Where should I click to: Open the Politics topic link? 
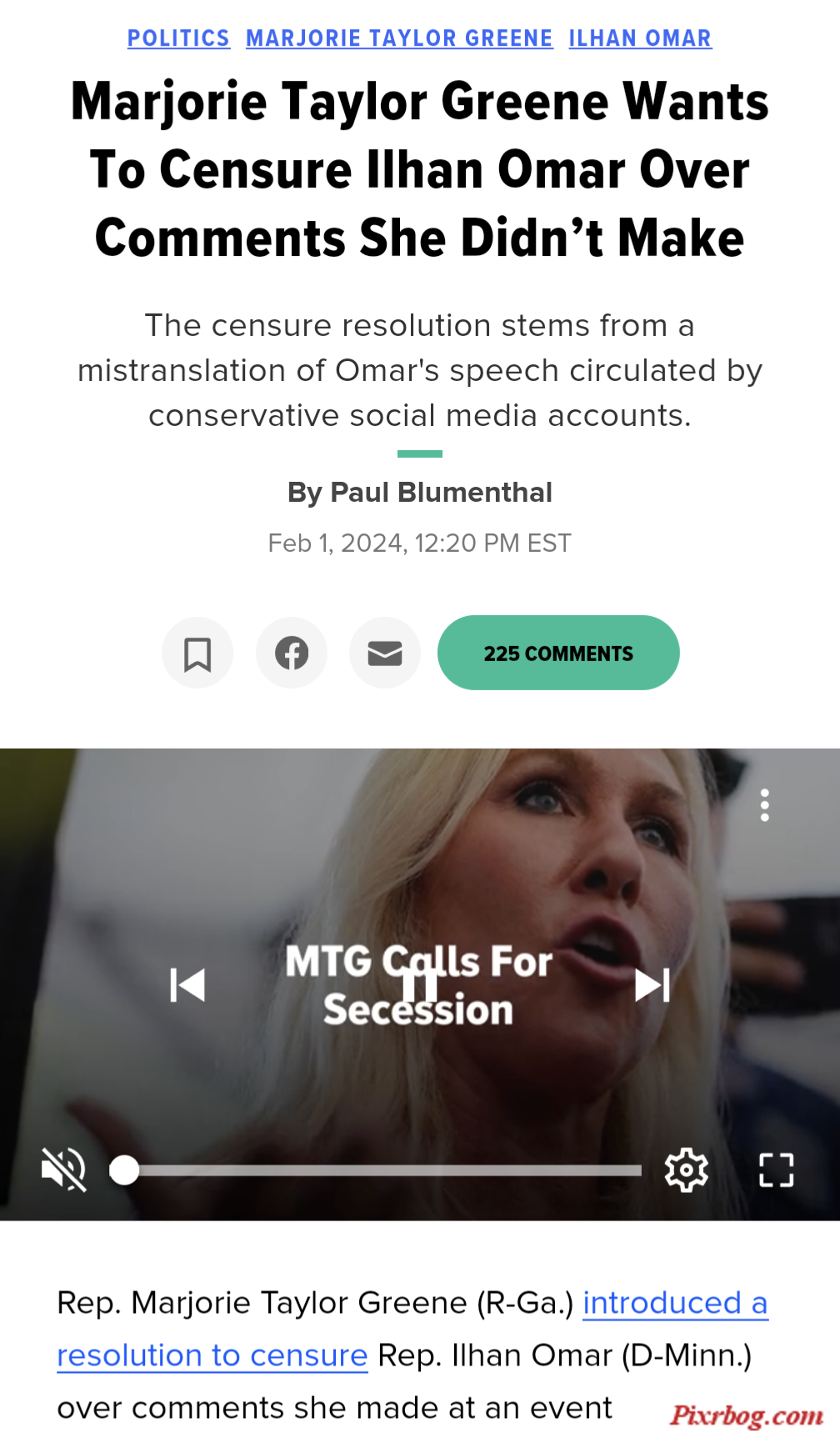point(178,38)
